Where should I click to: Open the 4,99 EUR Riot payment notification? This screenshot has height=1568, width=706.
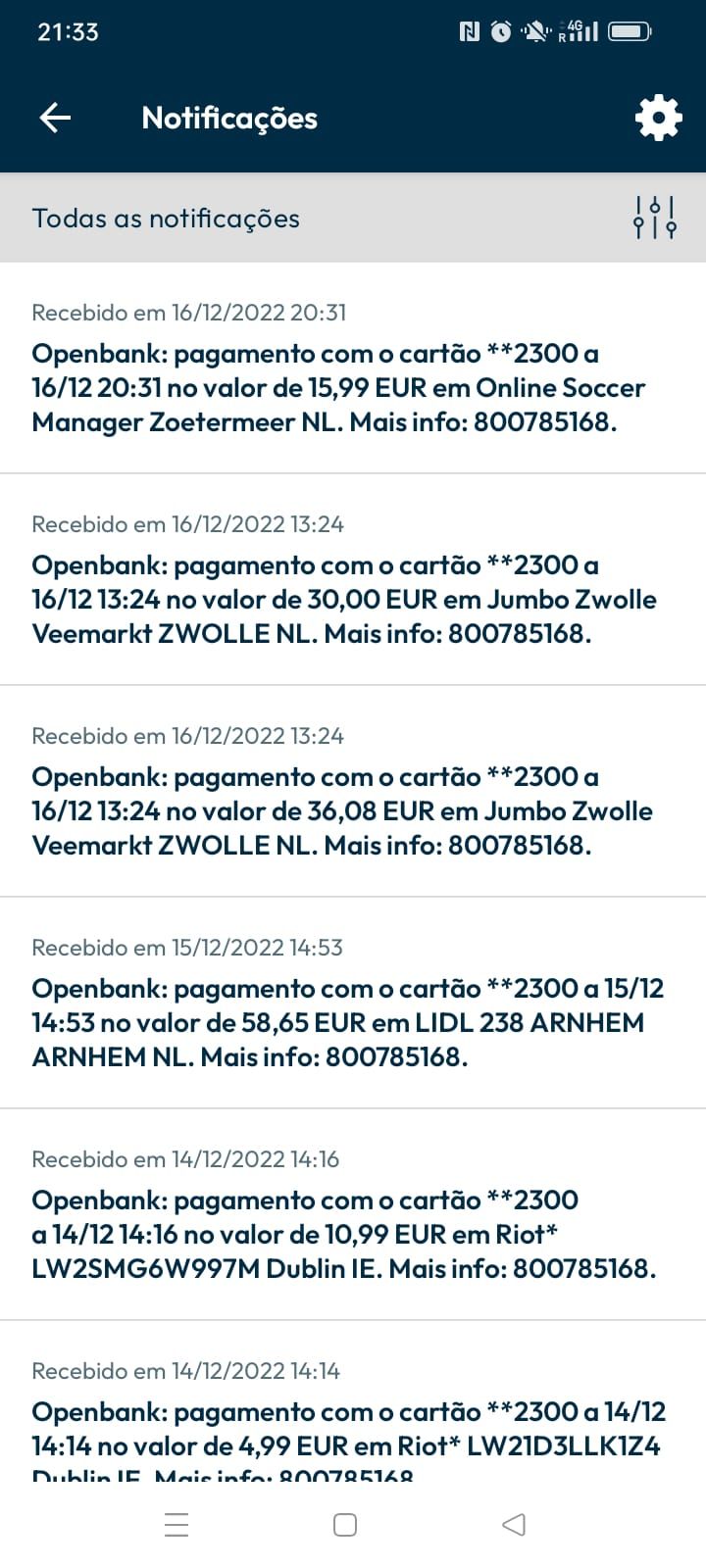353,1401
